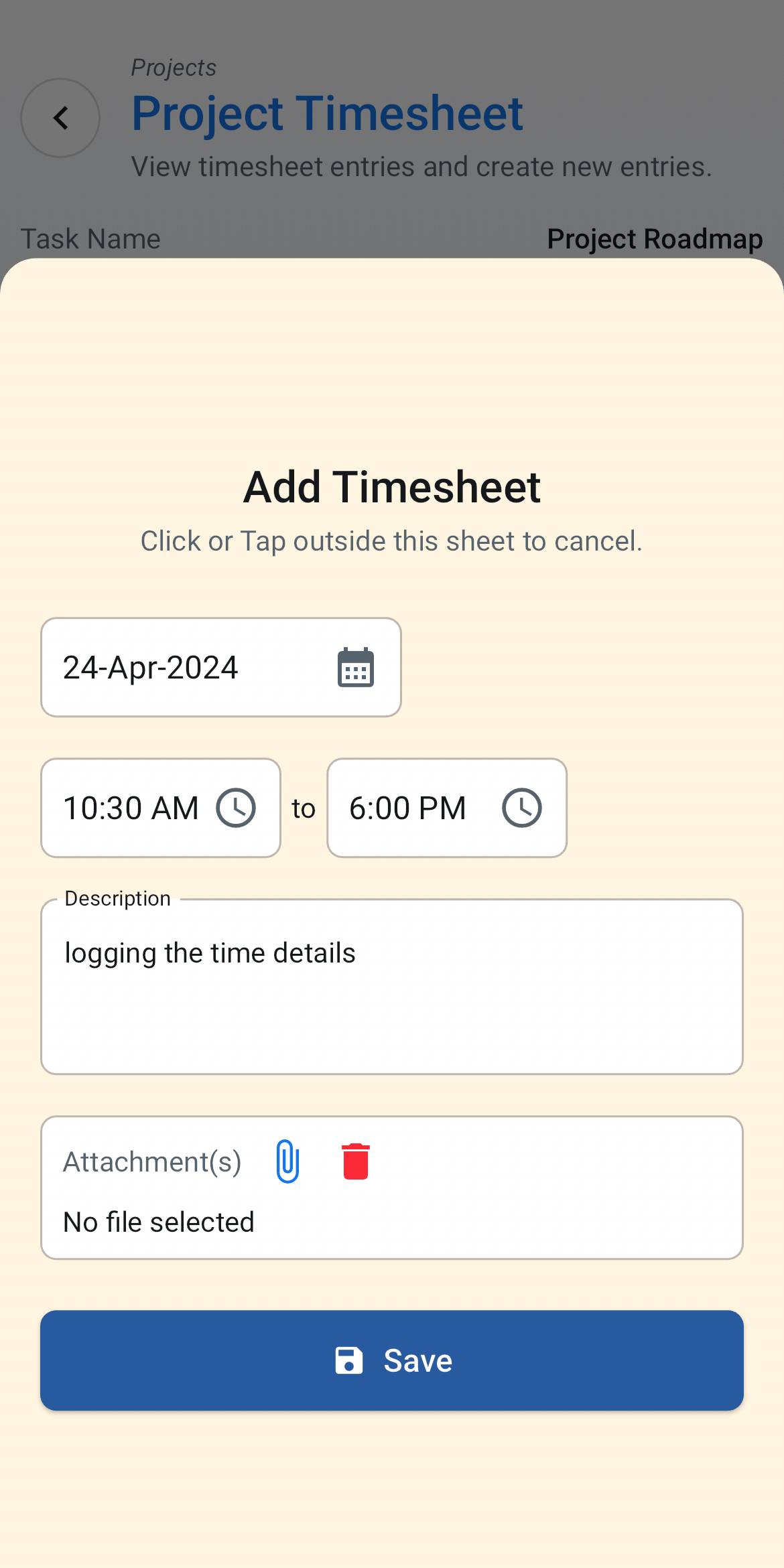
Task: Delete attachment with the red trash icon
Action: pos(356,1161)
